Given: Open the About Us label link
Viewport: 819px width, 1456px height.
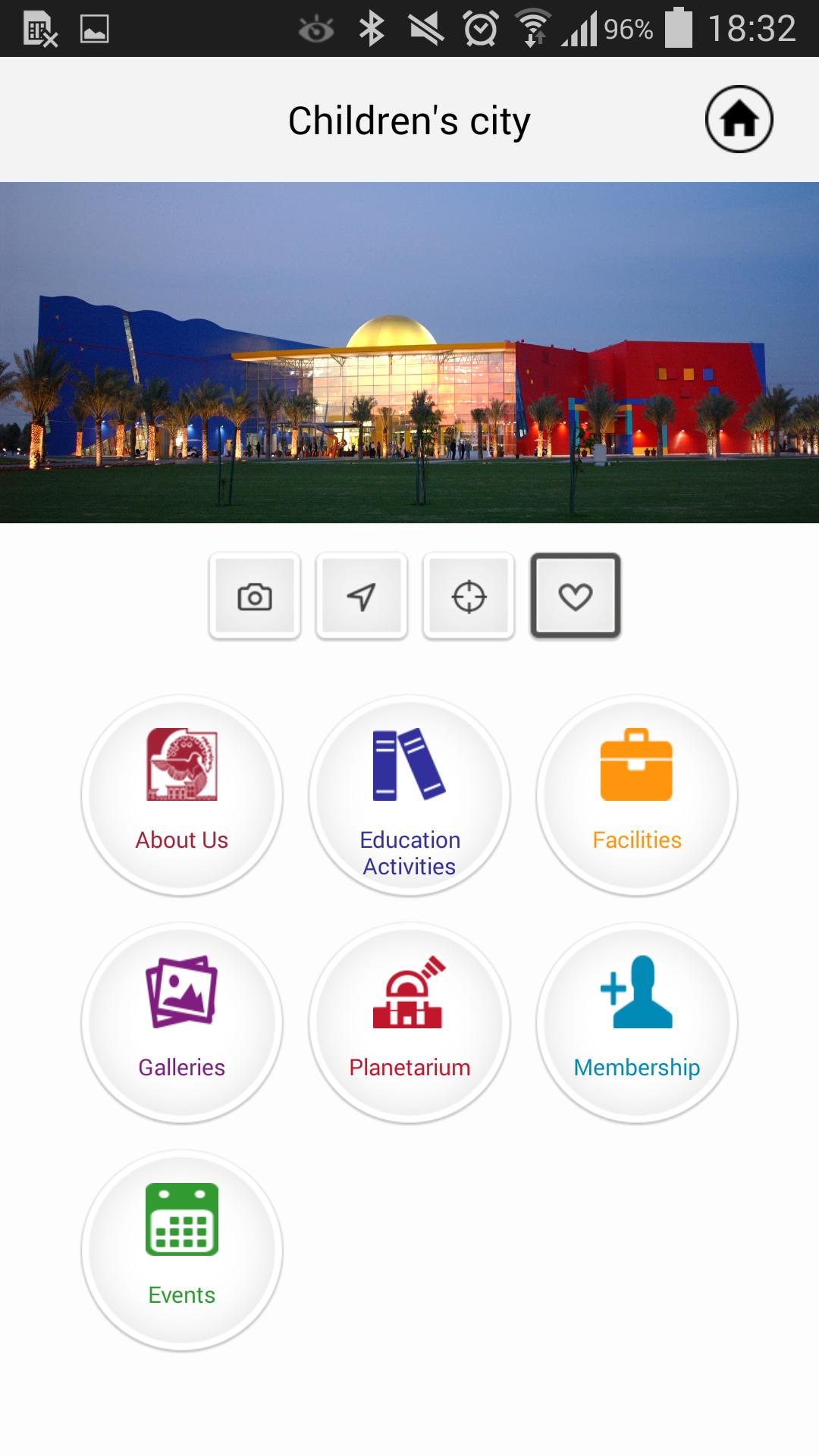Looking at the screenshot, I should tap(180, 839).
